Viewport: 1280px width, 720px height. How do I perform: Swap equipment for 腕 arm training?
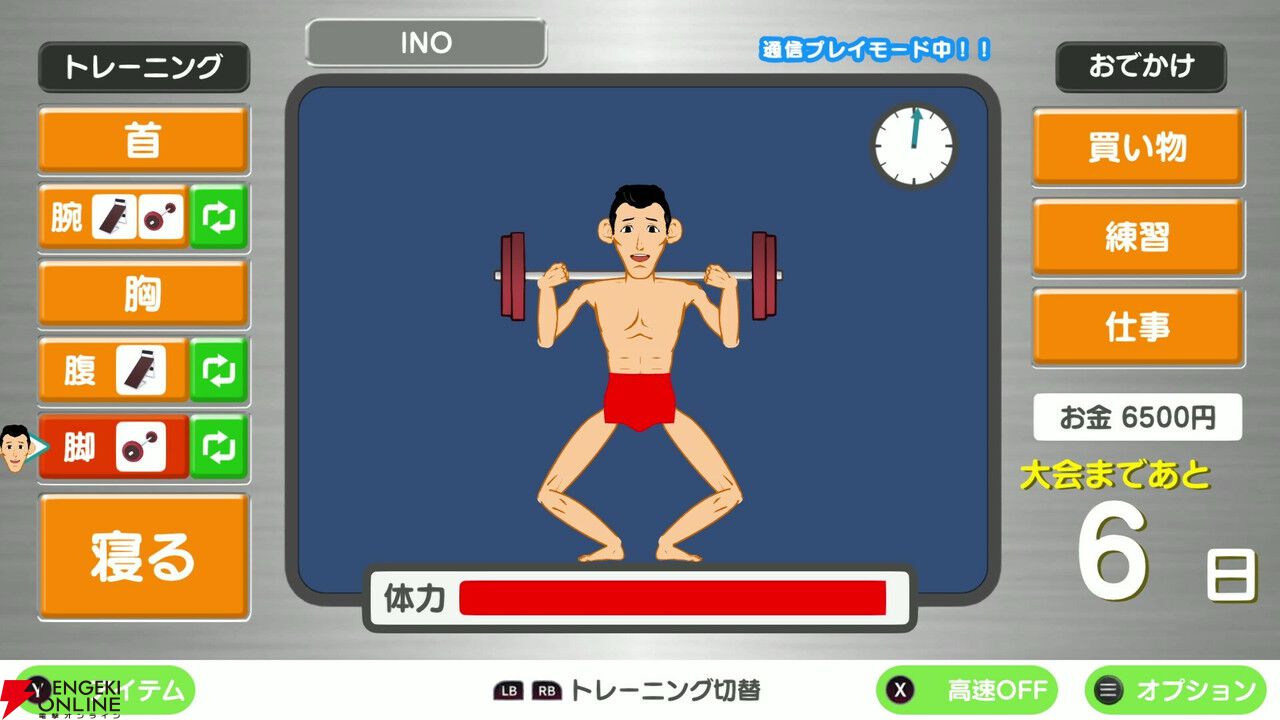218,216
